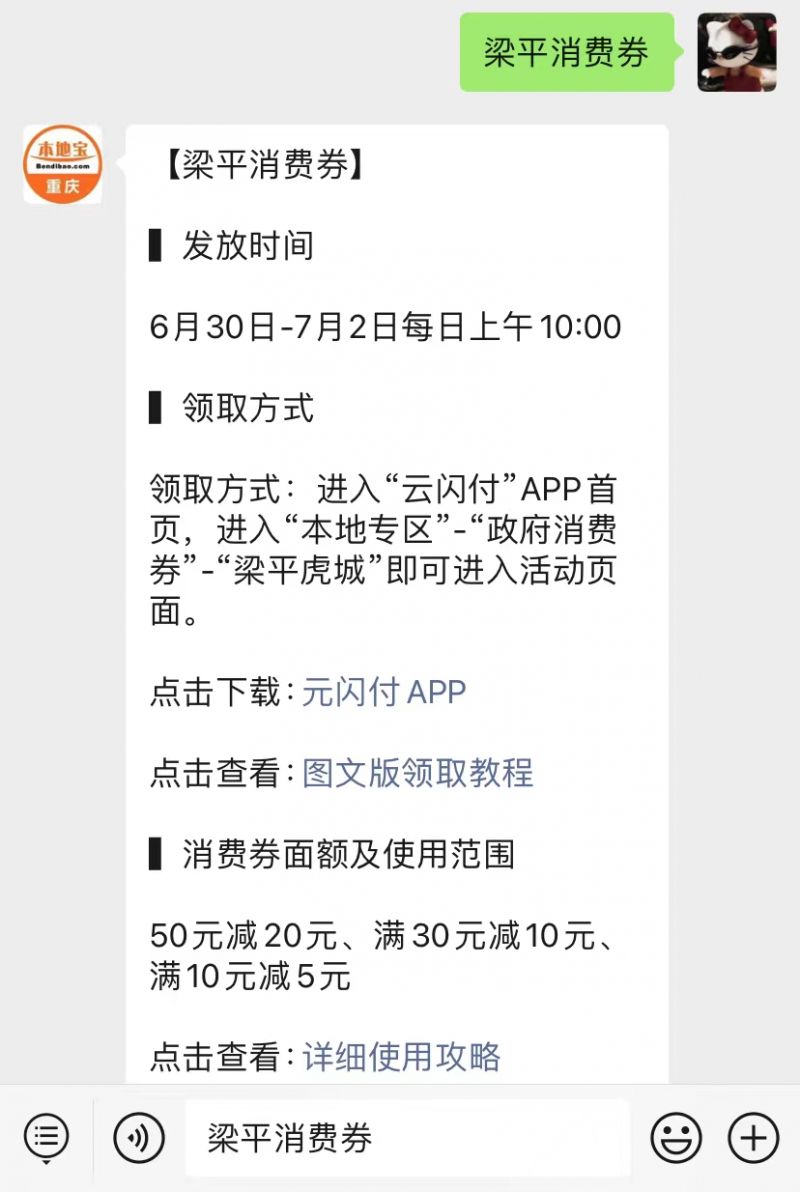Switch to voice input mode
800x1192 pixels.
(x=138, y=1138)
